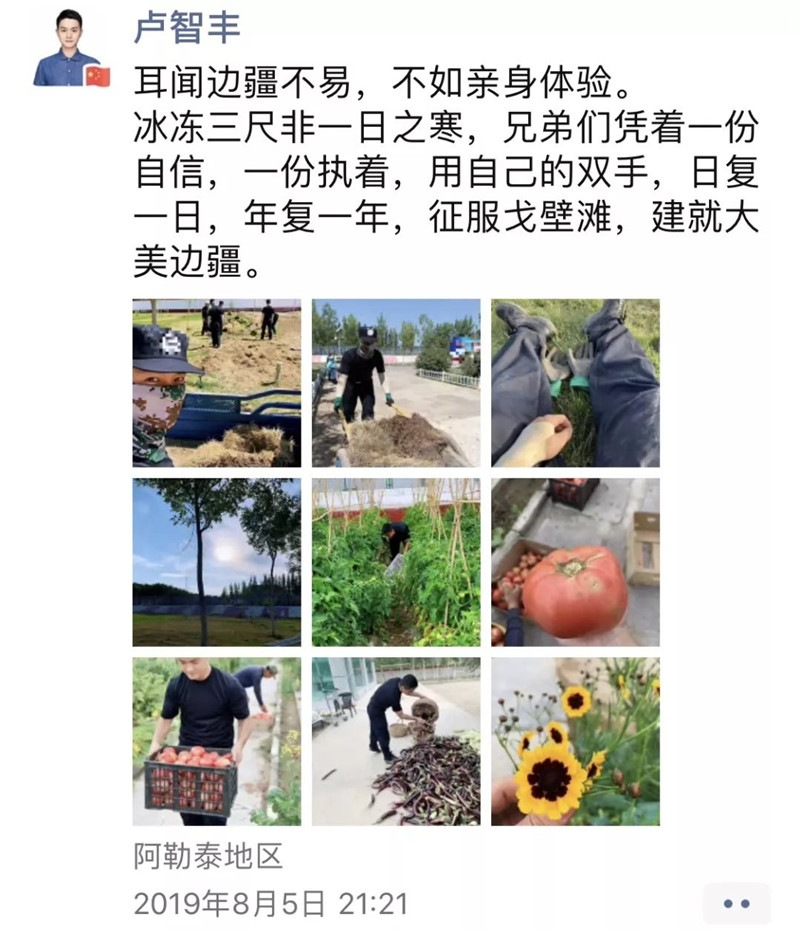Open the 阿勒泰地区 location tag
Viewport: 800px width, 931px height.
click(208, 856)
